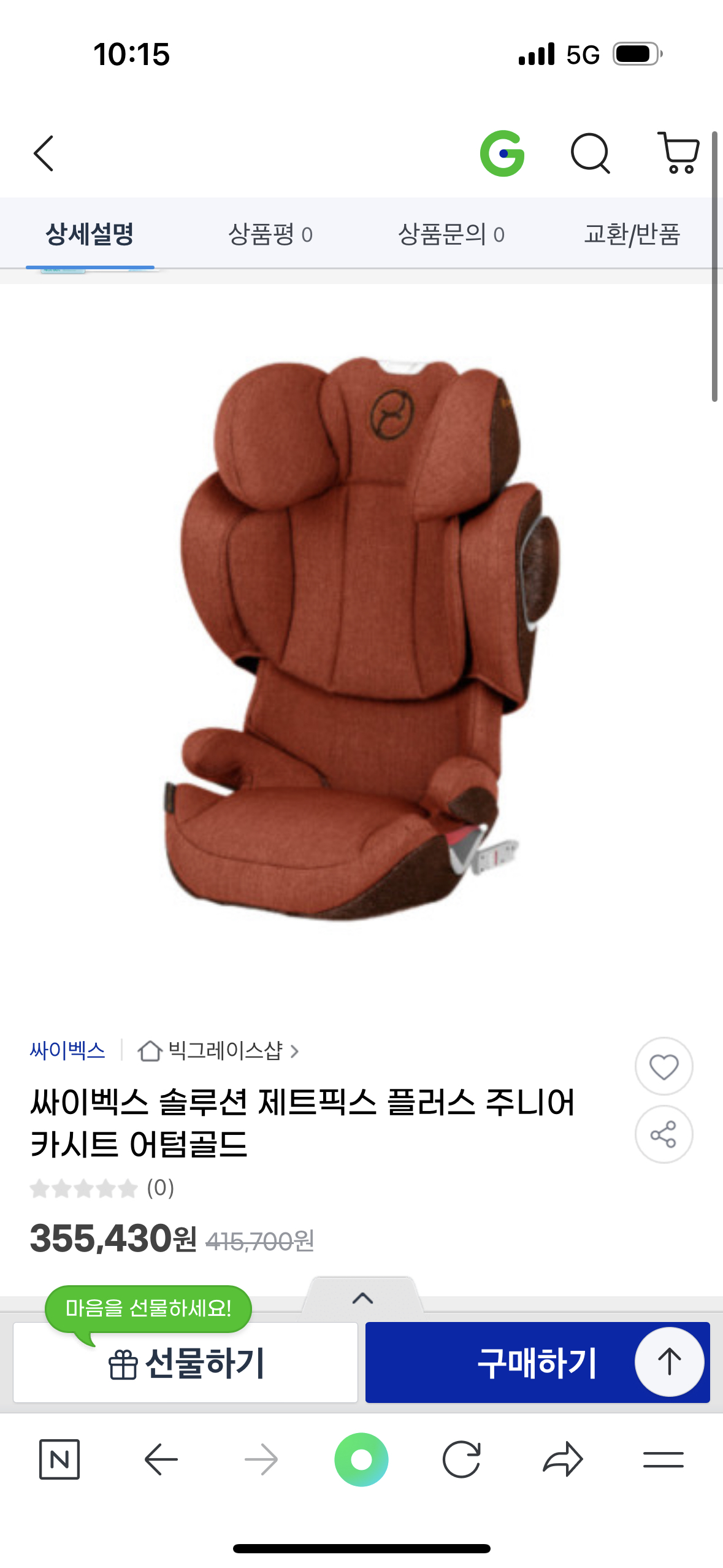Switch to the 상품문의 tab
The height and width of the screenshot is (1568, 723).
pyautogui.click(x=451, y=234)
